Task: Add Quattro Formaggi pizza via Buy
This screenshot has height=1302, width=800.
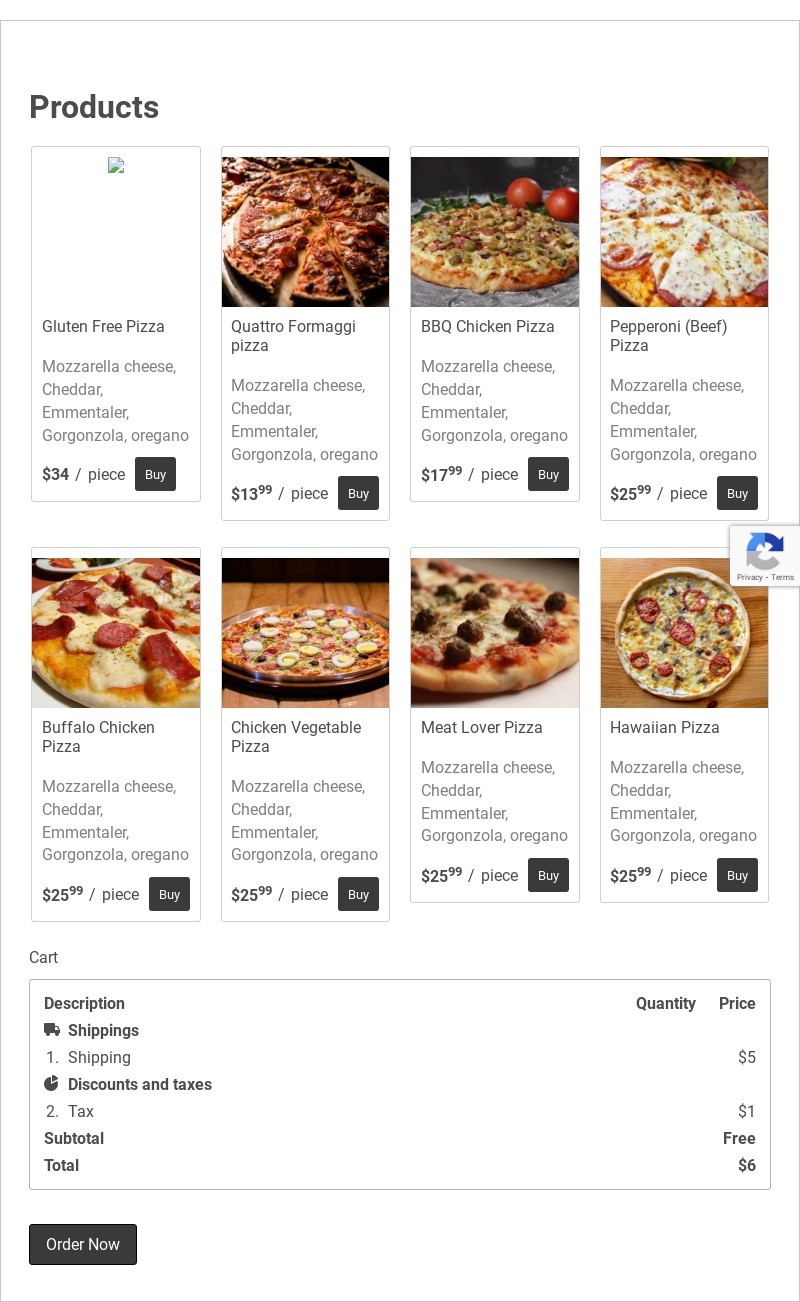Action: click(358, 493)
